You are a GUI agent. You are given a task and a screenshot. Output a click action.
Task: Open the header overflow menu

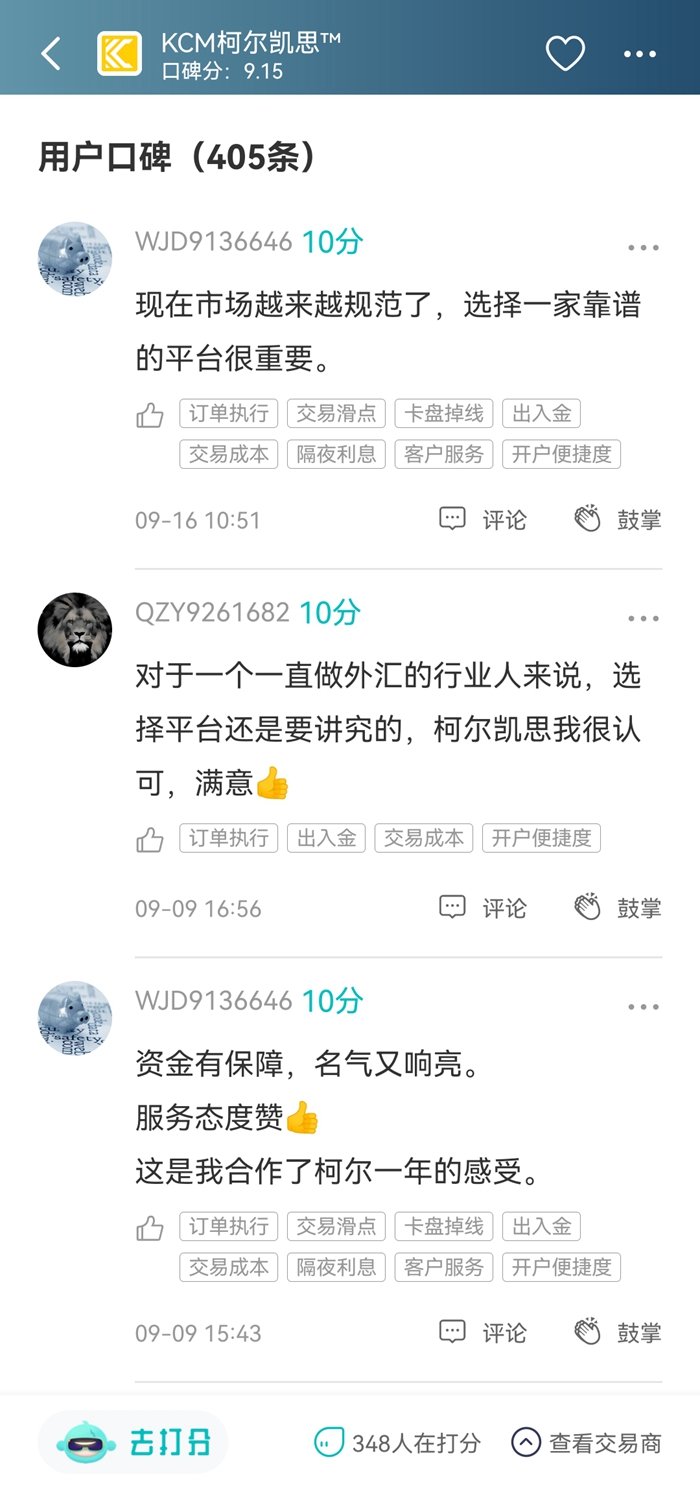[x=640, y=54]
